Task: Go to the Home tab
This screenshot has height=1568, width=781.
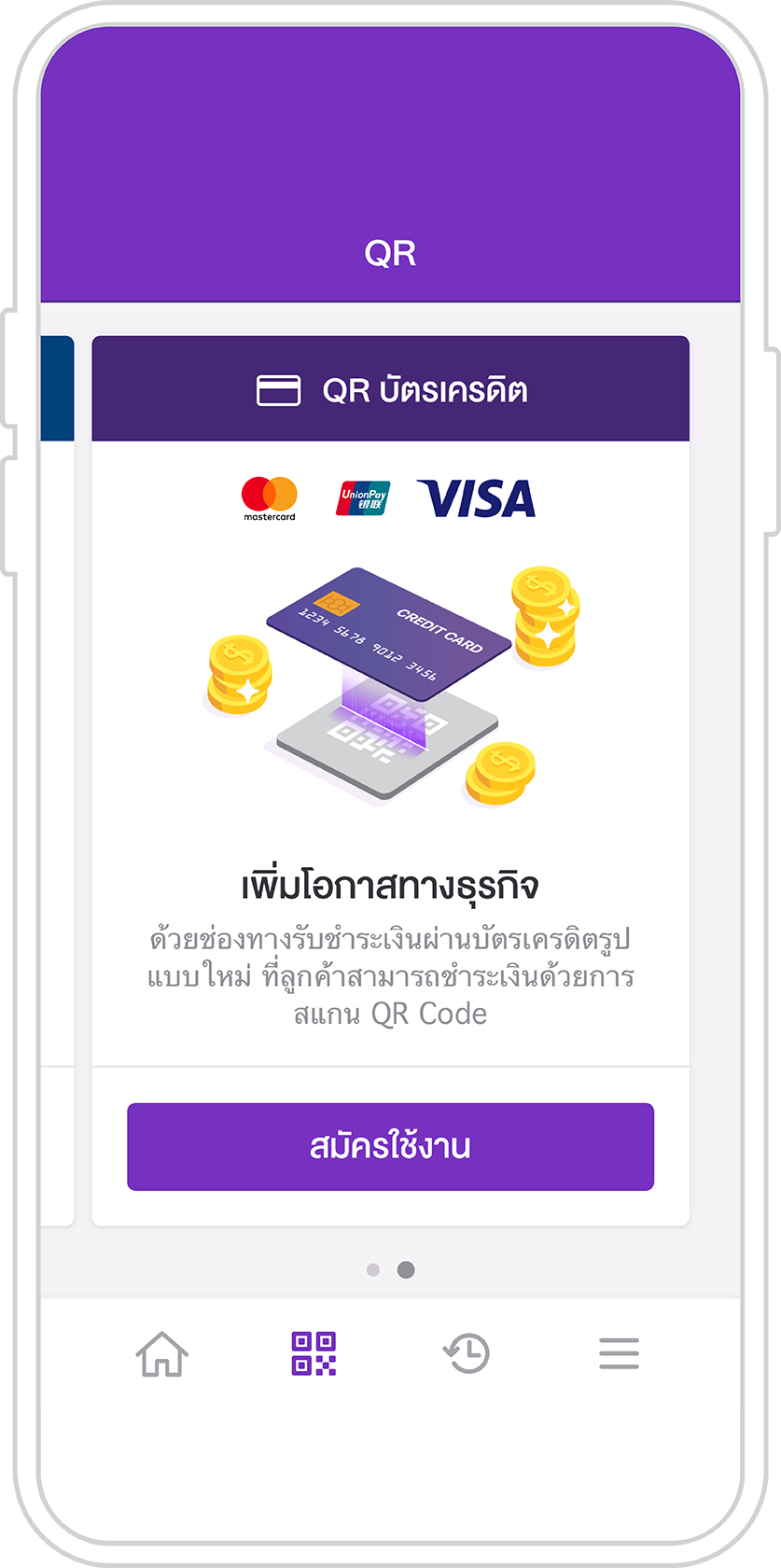Action: 162,1353
